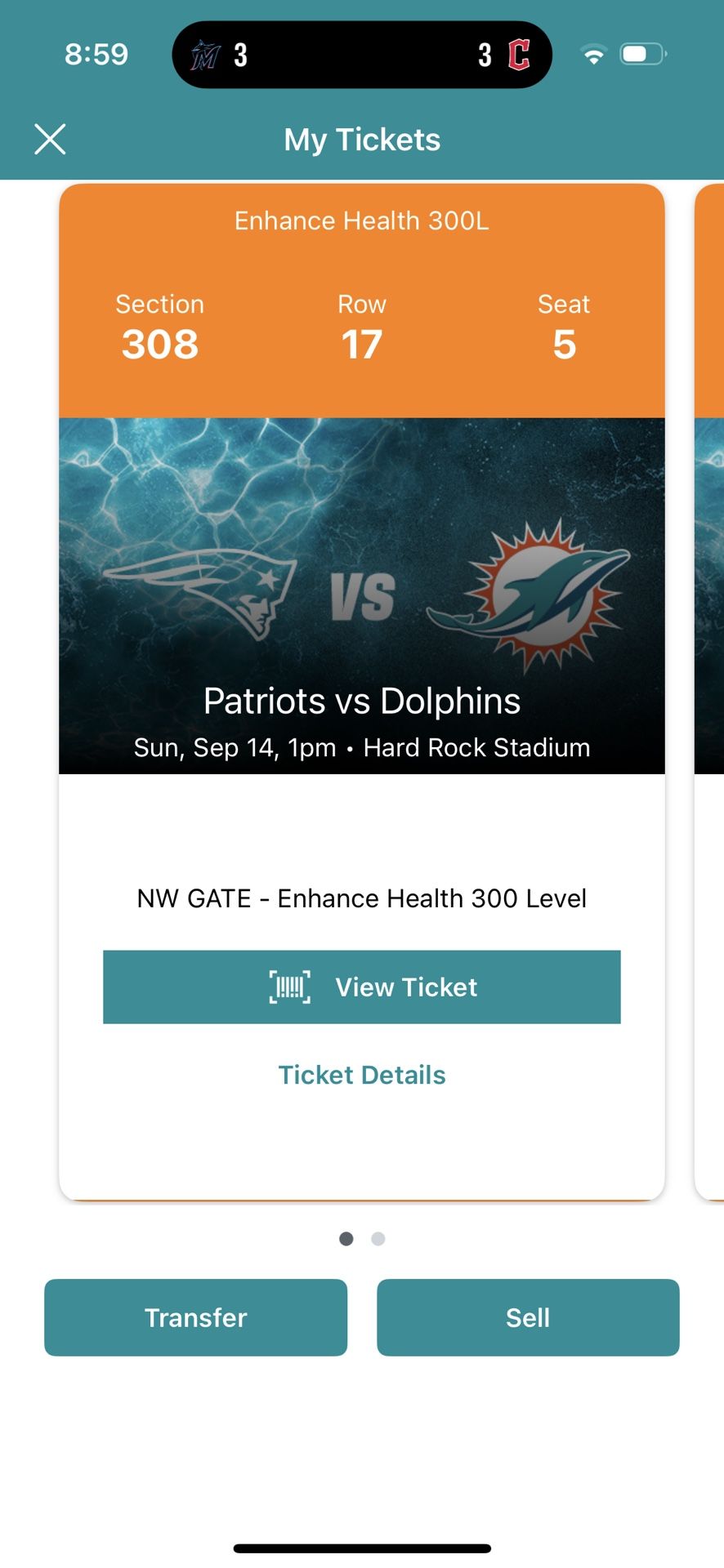Open the My Tickets title area
Image resolution: width=724 pixels, height=1568 pixels.
point(362,139)
